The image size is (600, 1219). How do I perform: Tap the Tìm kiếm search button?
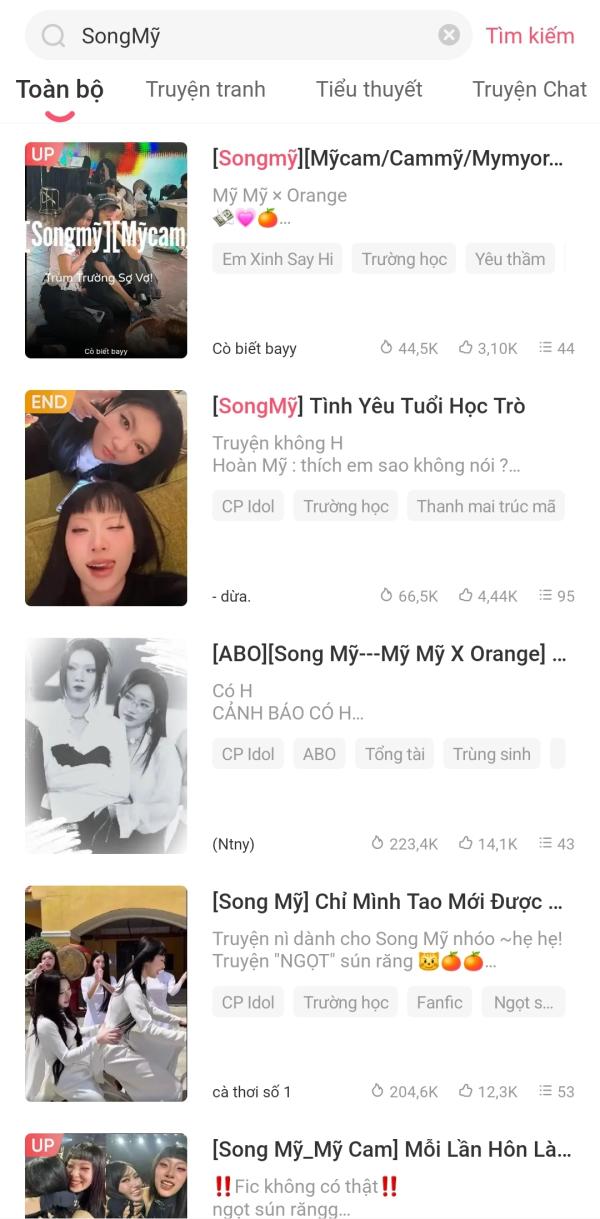(x=530, y=36)
